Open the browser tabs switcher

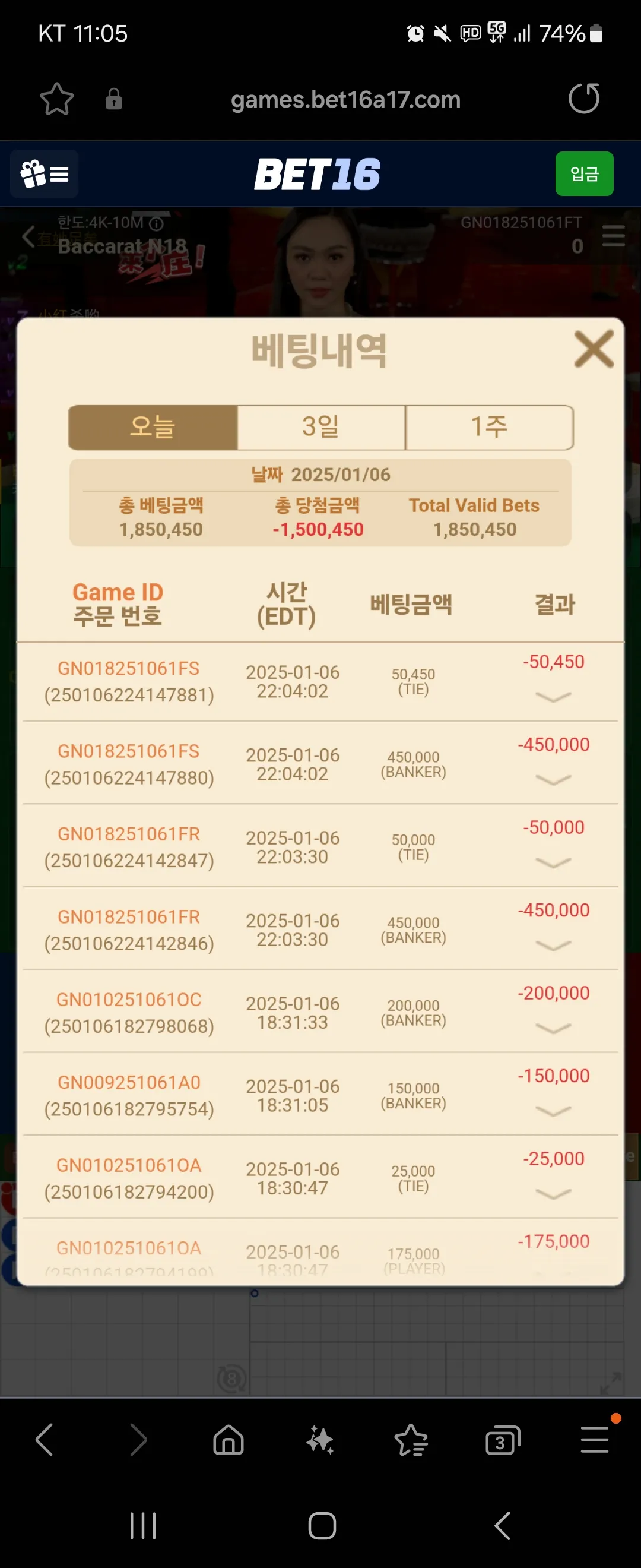pos(502,1441)
